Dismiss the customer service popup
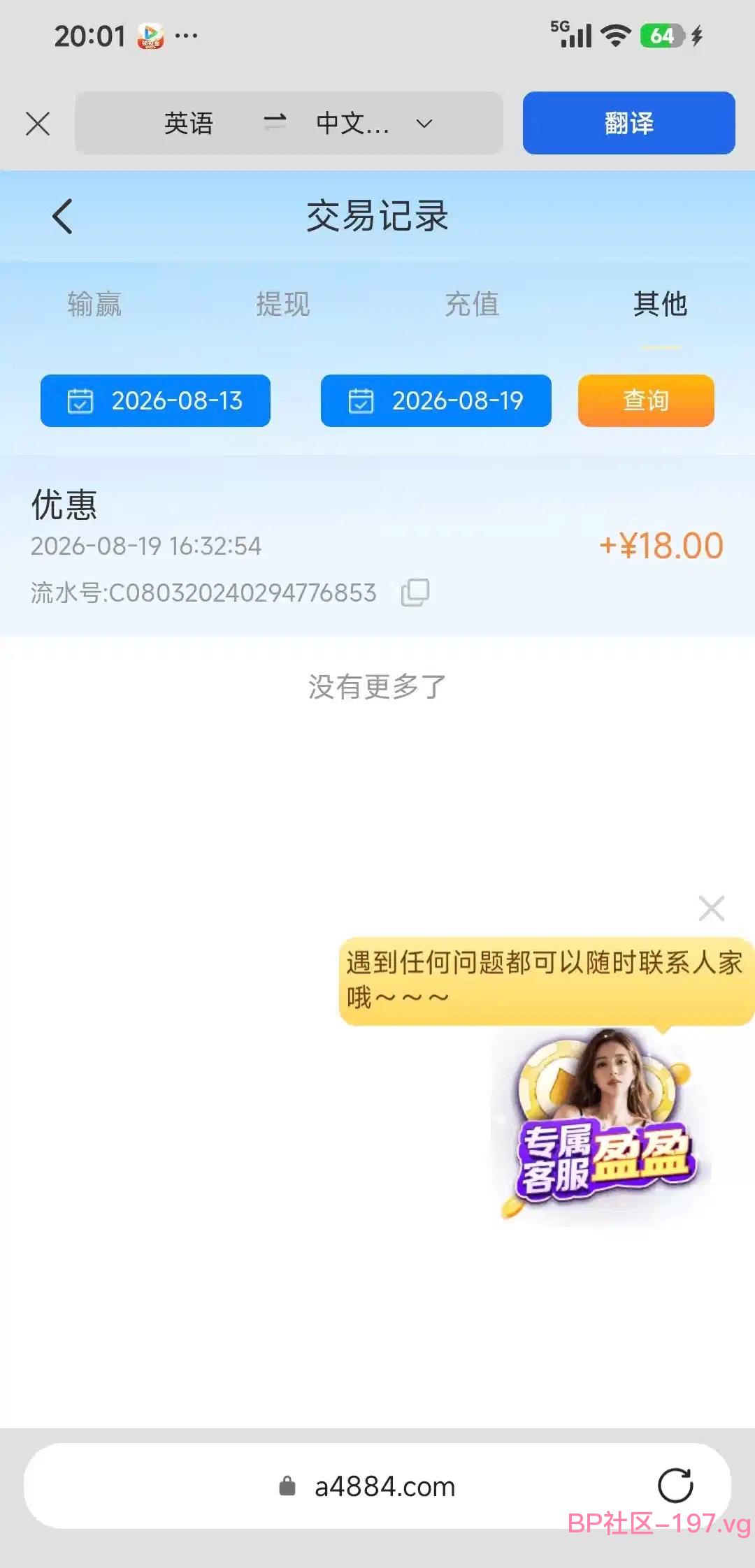The height and width of the screenshot is (1568, 755). (712, 908)
